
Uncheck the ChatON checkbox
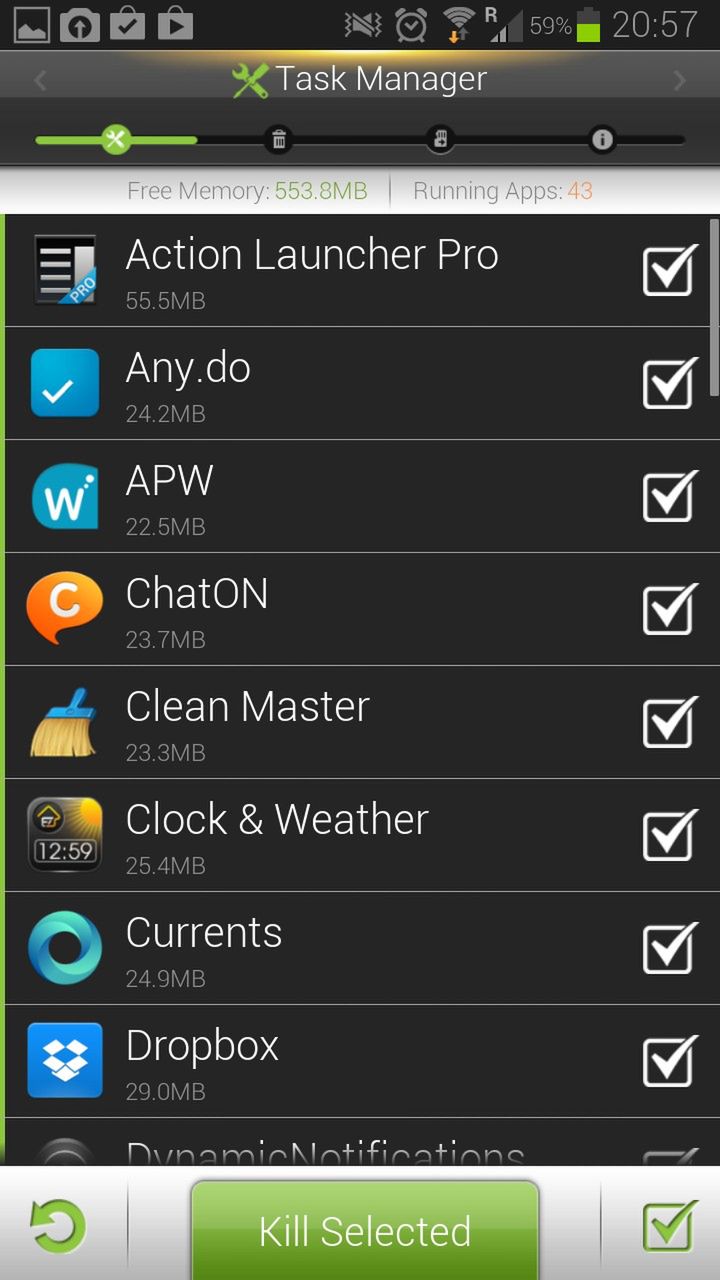point(669,609)
